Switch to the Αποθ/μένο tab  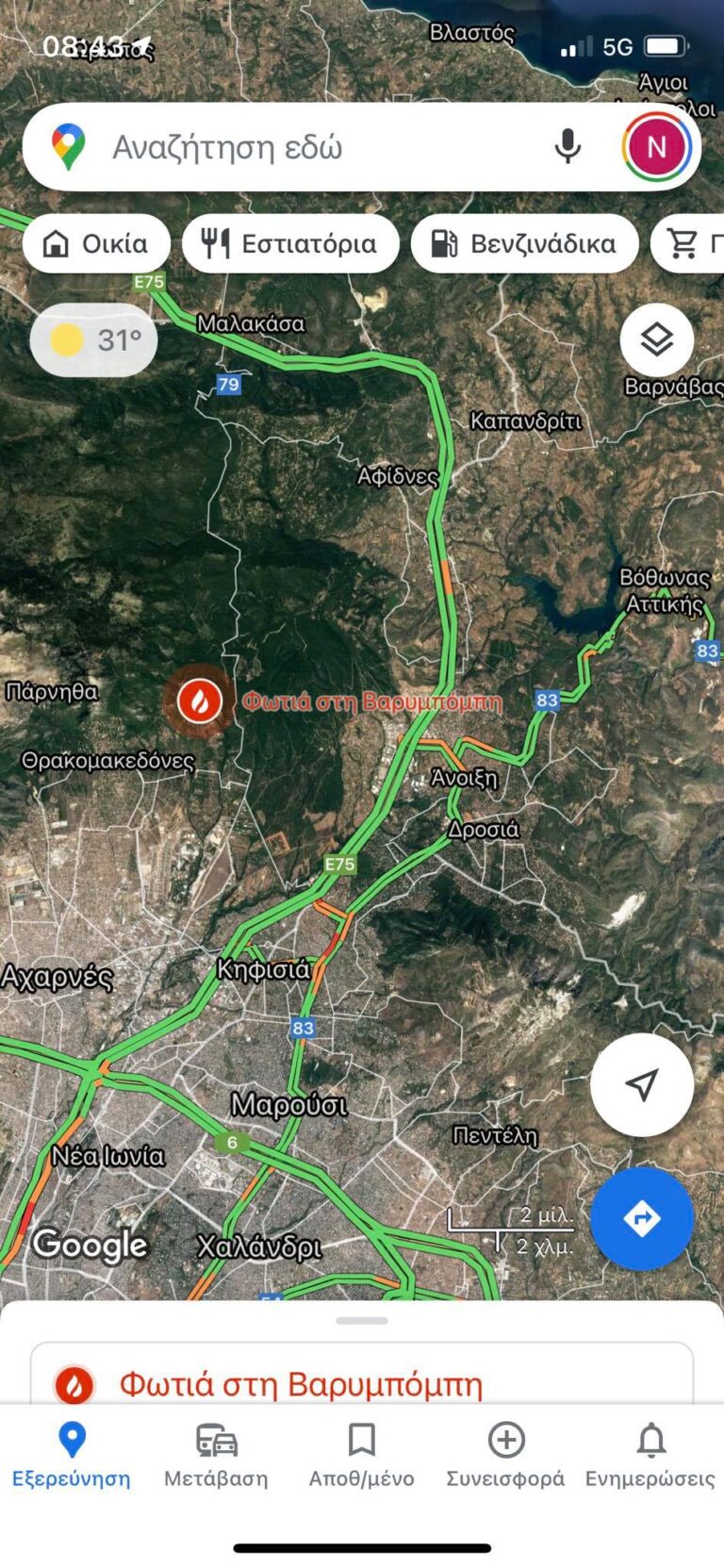click(x=362, y=1455)
